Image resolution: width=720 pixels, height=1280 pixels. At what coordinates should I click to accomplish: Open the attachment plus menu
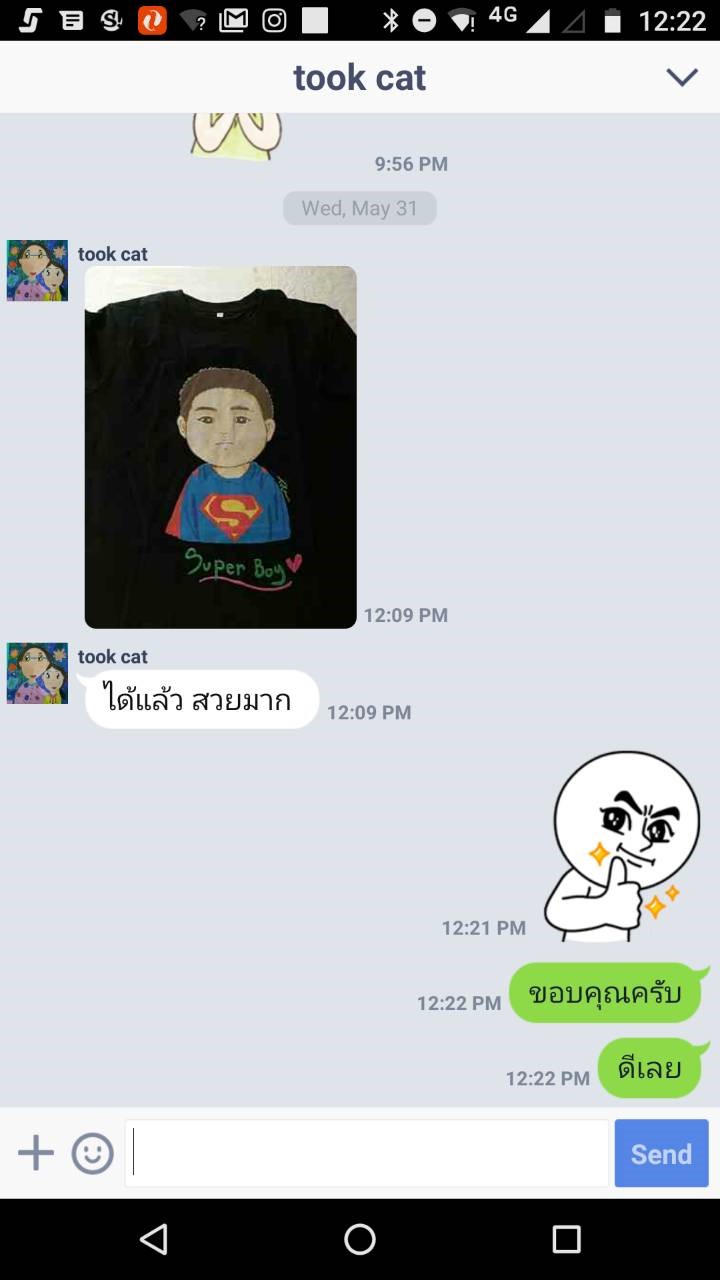point(36,1153)
